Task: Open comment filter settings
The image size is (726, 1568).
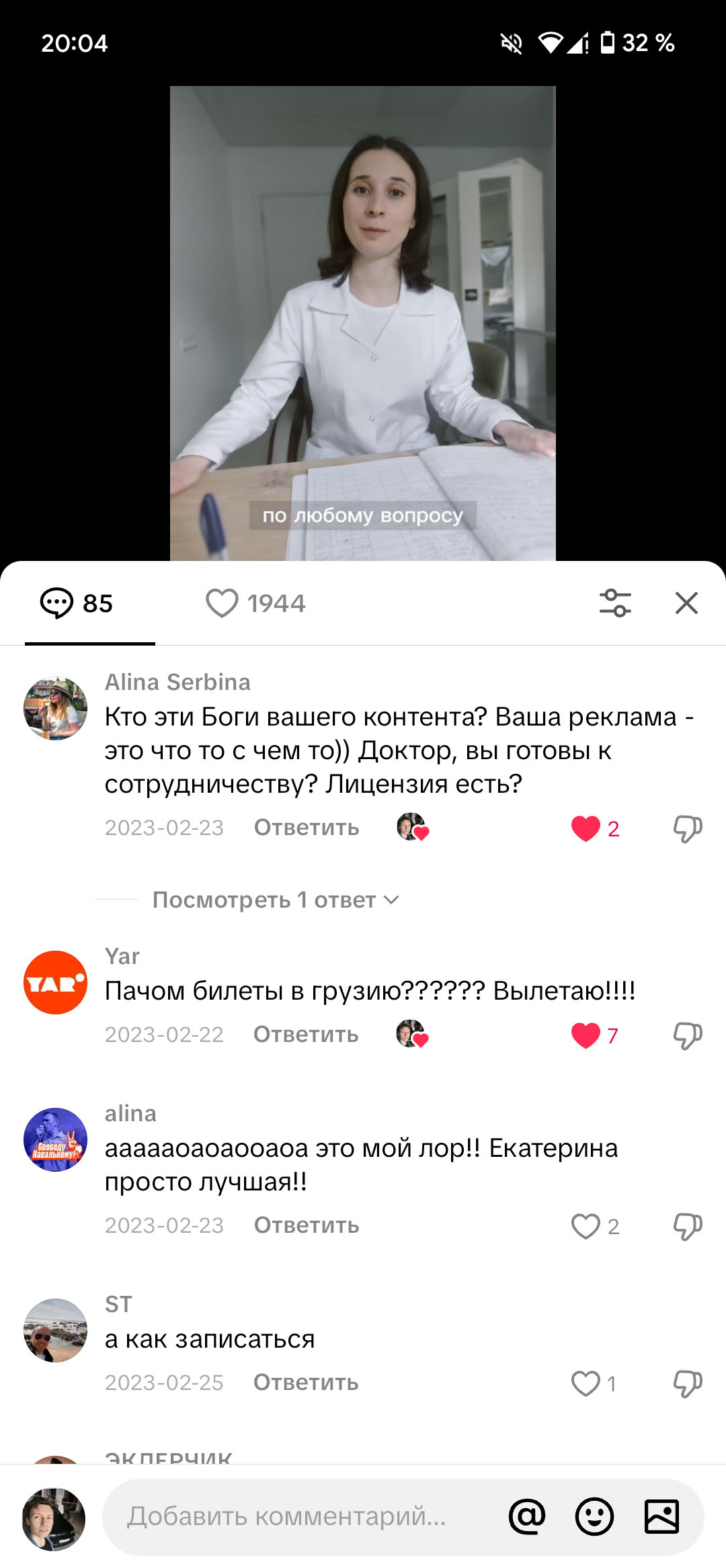Action: 615,603
